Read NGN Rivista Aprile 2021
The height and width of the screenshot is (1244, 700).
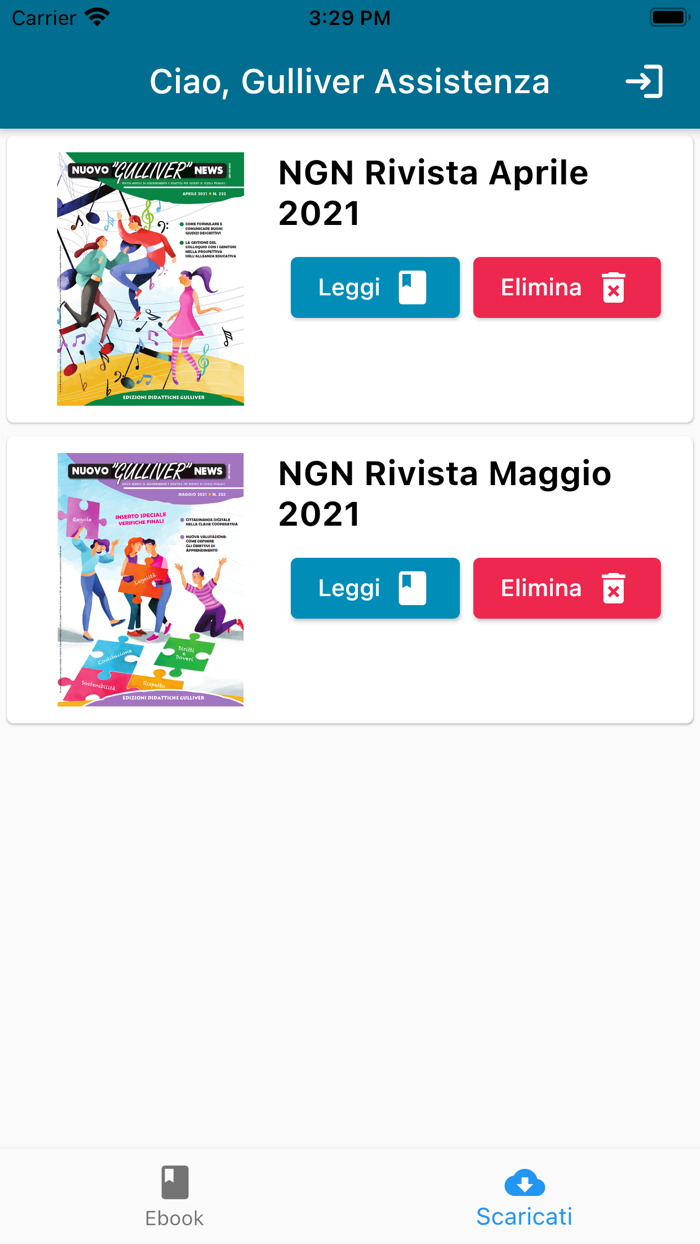click(x=375, y=288)
